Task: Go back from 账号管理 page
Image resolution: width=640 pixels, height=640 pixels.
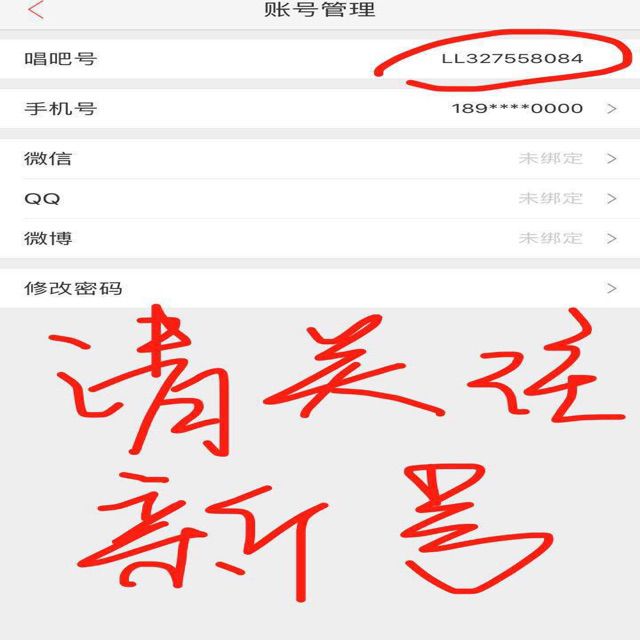Action: coord(36,10)
